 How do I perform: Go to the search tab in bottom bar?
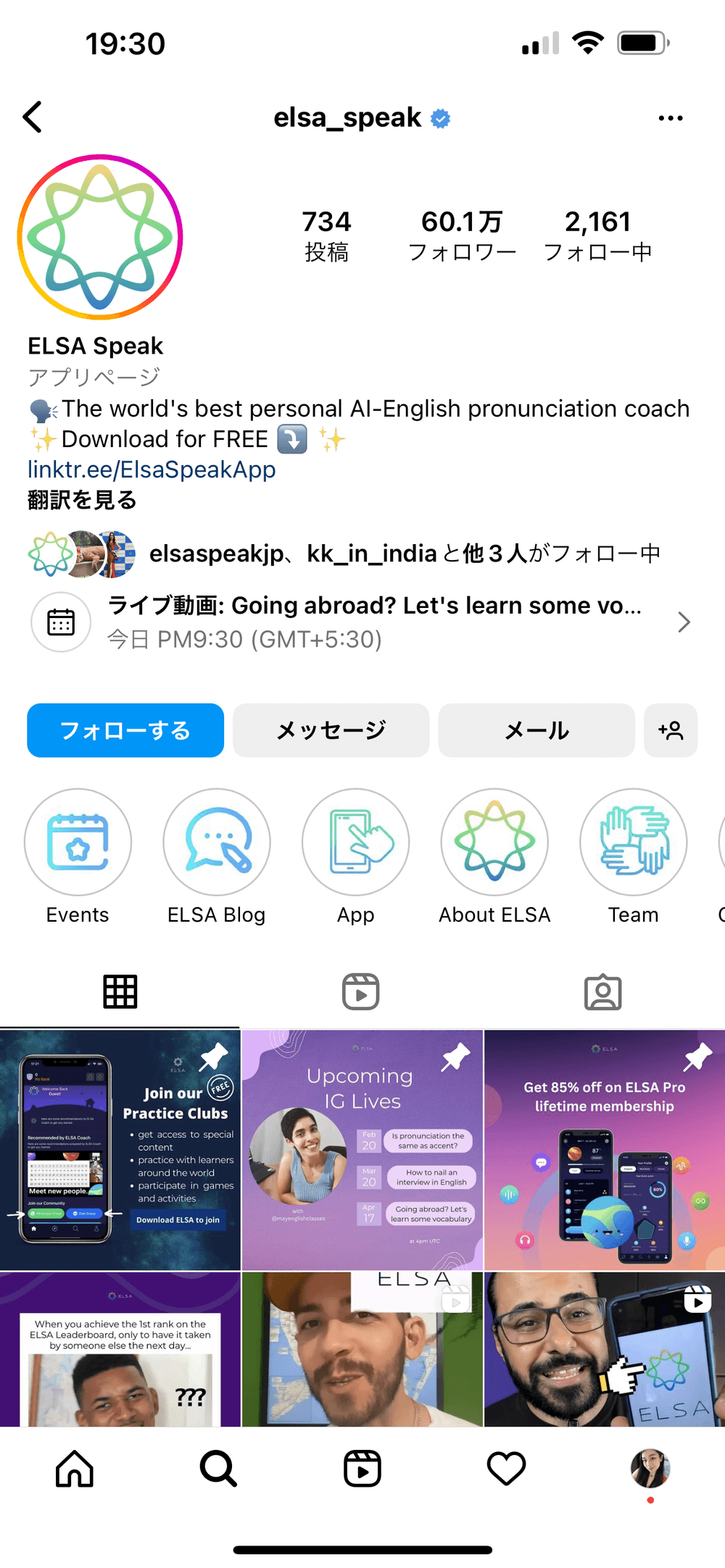coord(218,1469)
